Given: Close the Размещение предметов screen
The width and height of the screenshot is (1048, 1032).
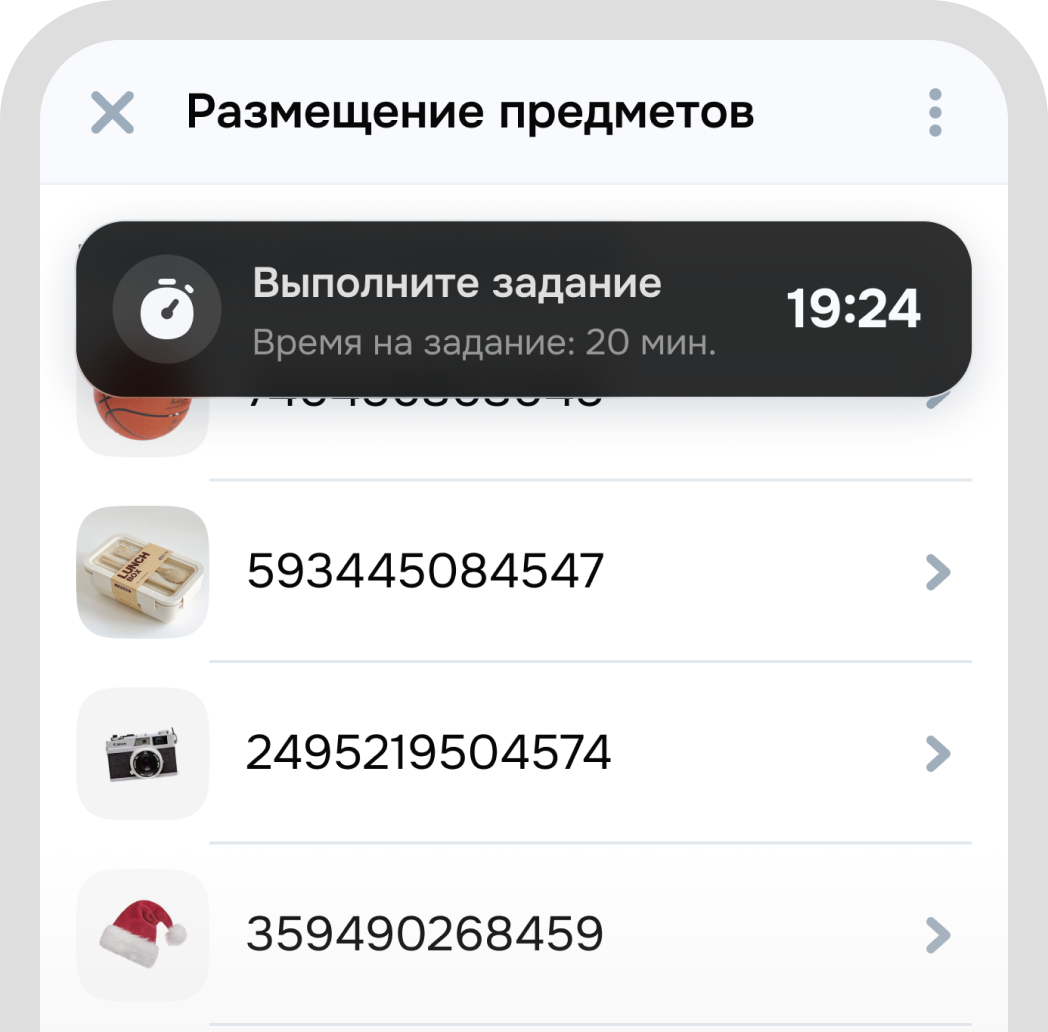Looking at the screenshot, I should pos(112,113).
